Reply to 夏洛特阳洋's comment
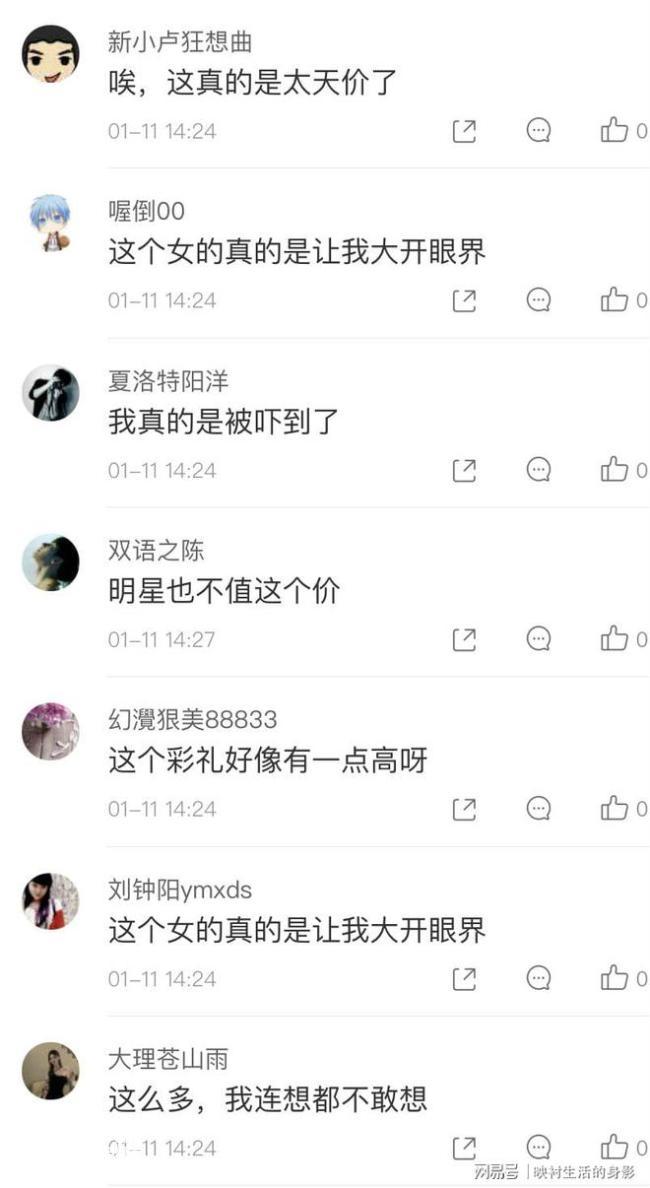This screenshot has width=650, height=1188. pos(539,470)
